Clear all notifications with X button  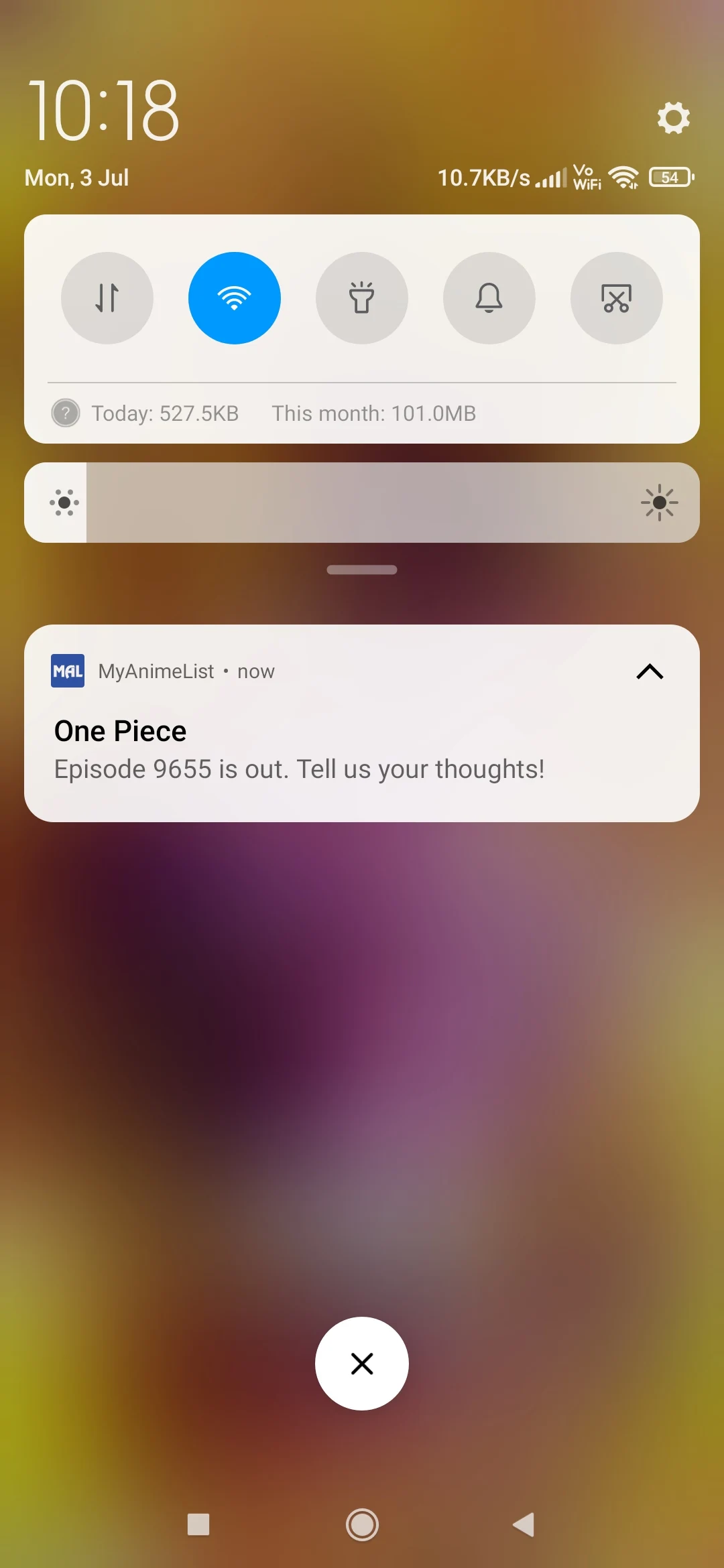(362, 1364)
